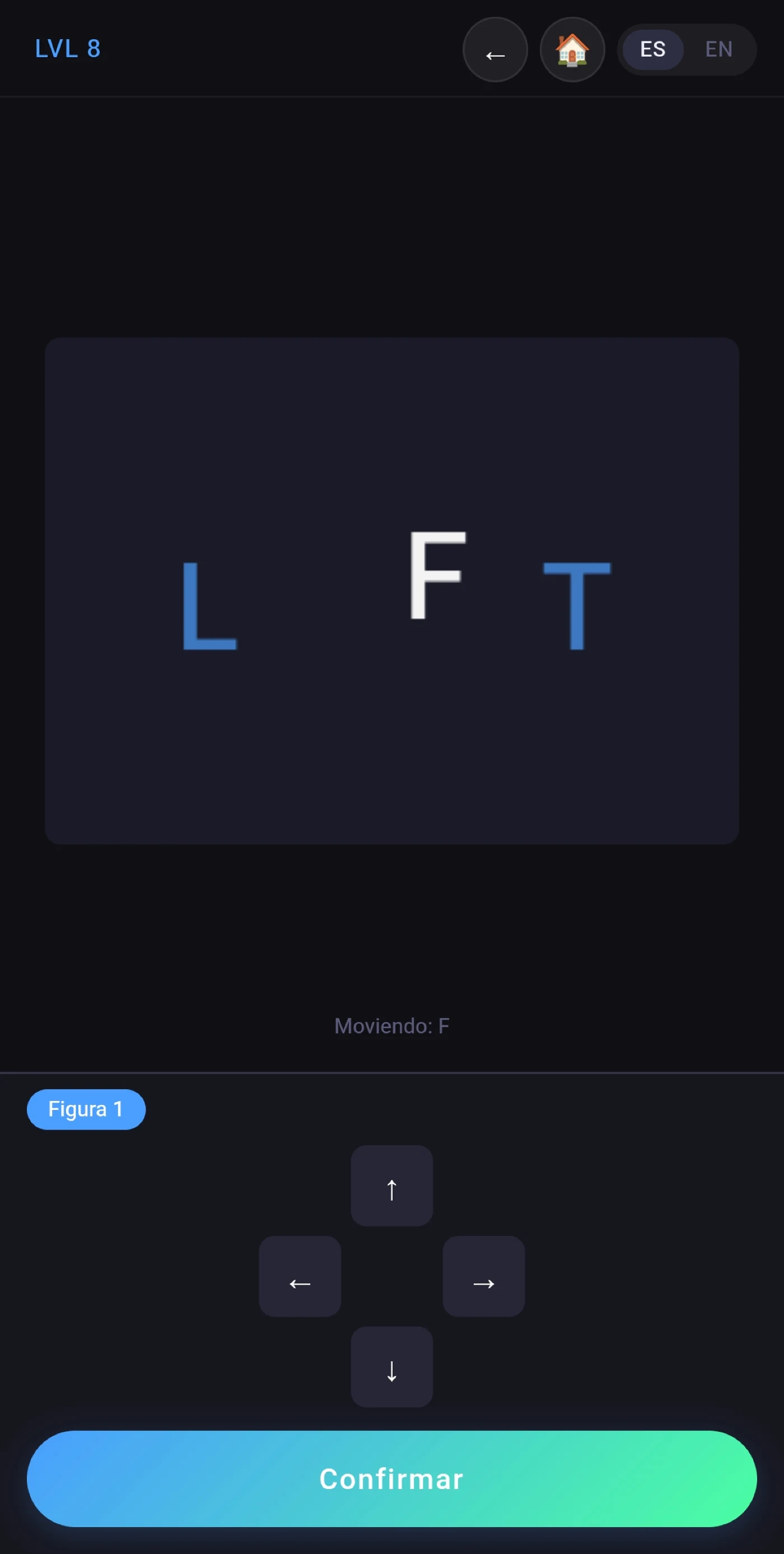Move the F figure down

392,1367
